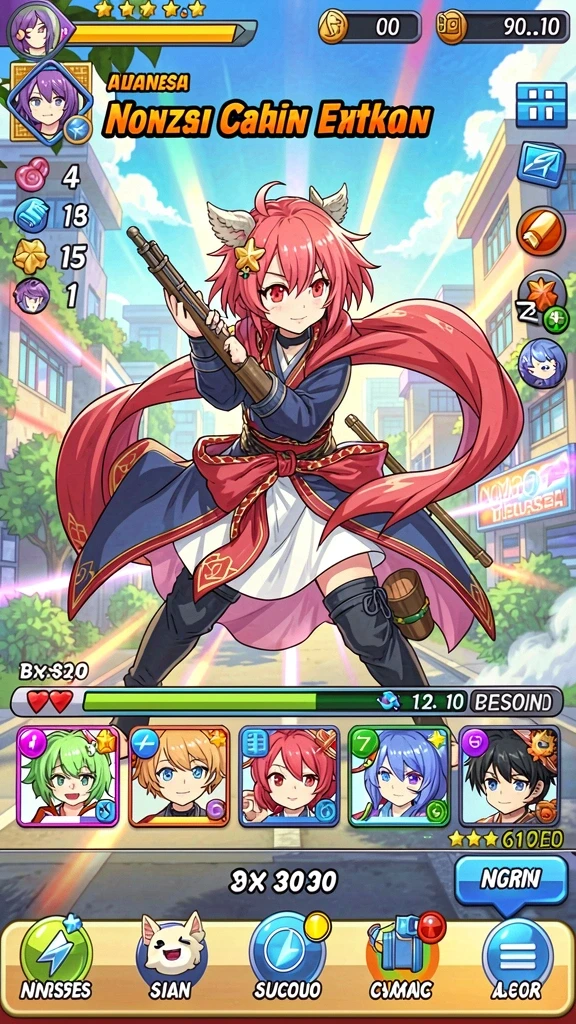The width and height of the screenshot is (576, 1024).
Task: Select the blue-haired party member card
Action: pos(399,776)
